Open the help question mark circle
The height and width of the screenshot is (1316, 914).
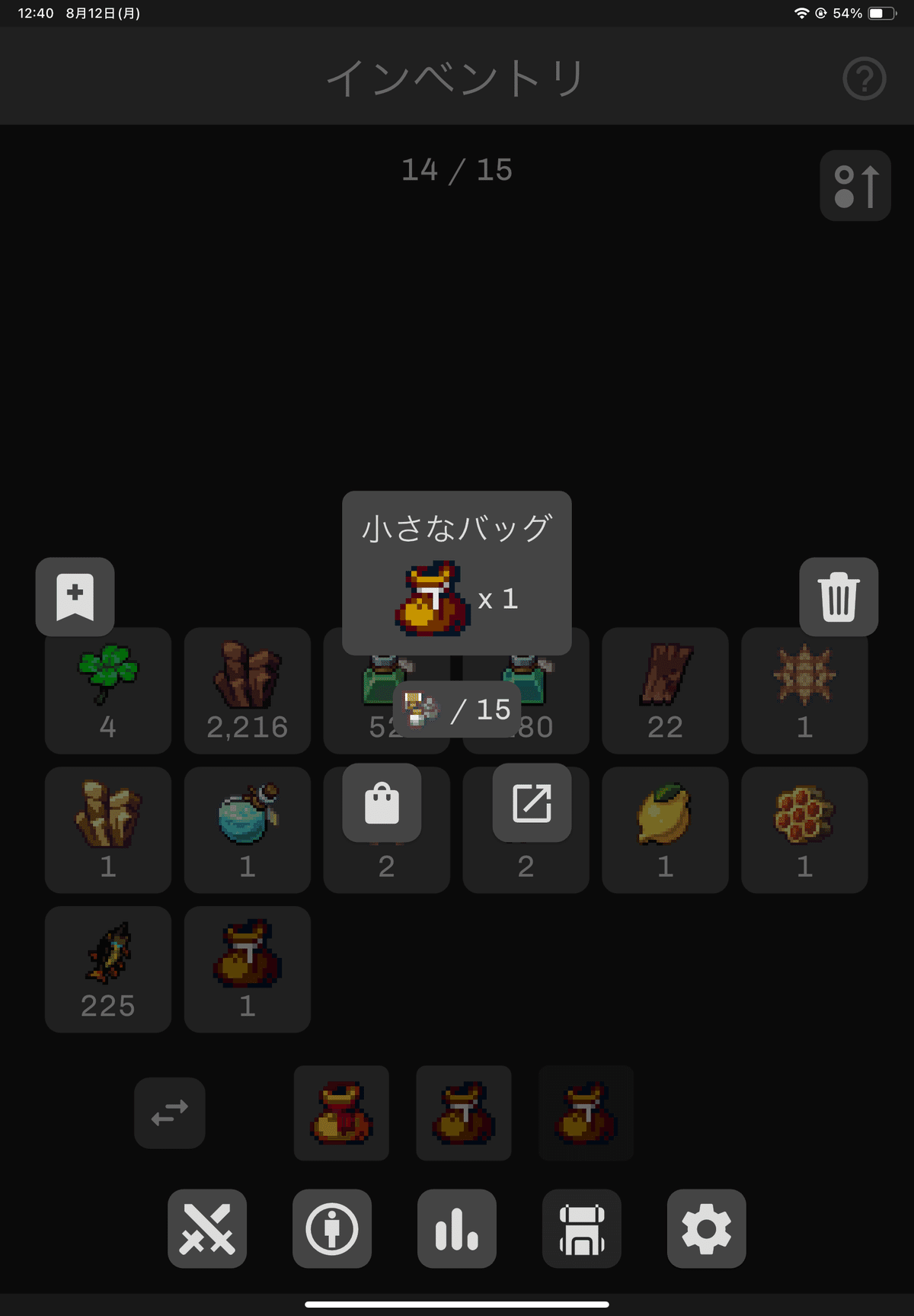864,76
